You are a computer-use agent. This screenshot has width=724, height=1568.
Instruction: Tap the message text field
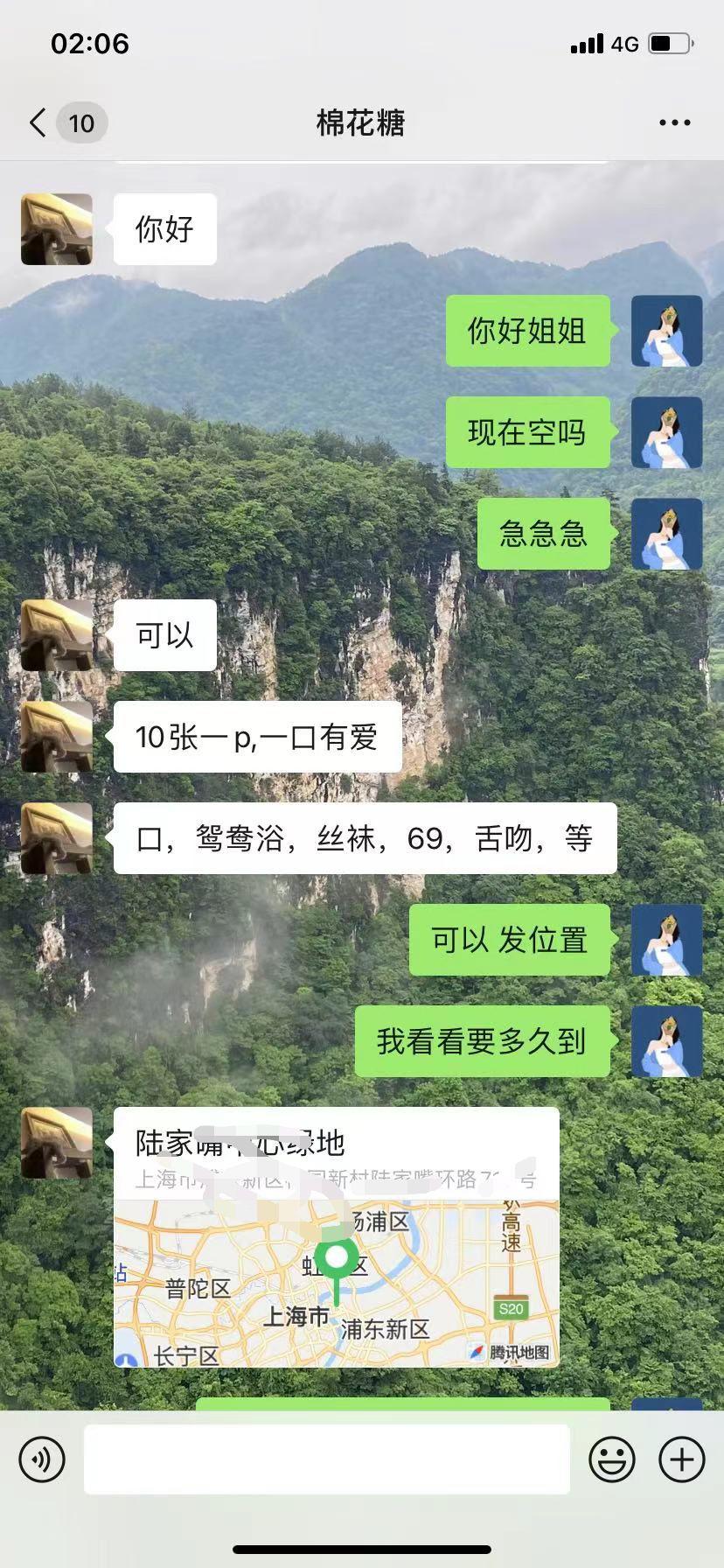pos(326,1459)
